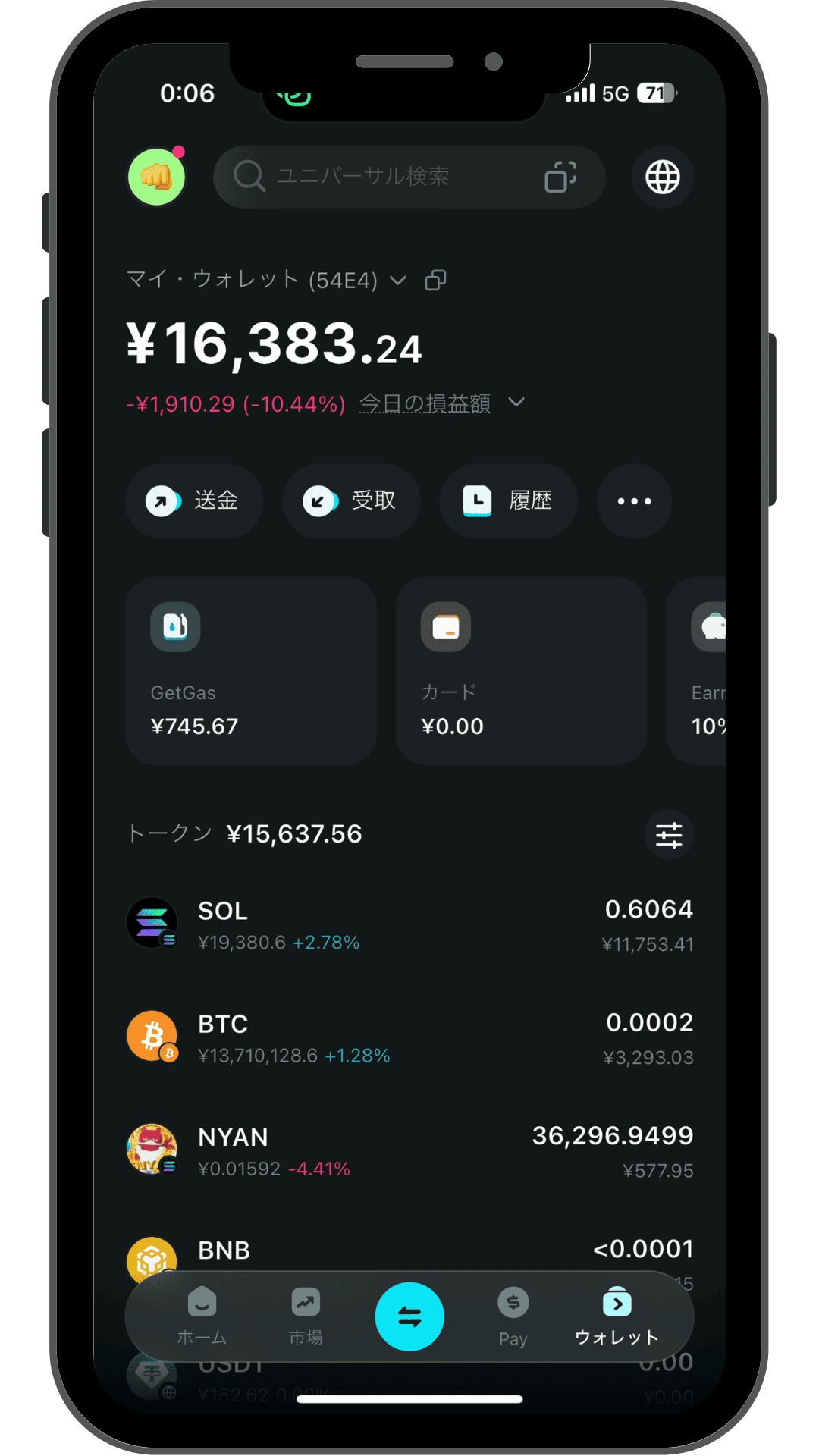
Task: Open the profile avatar
Action: (x=157, y=177)
